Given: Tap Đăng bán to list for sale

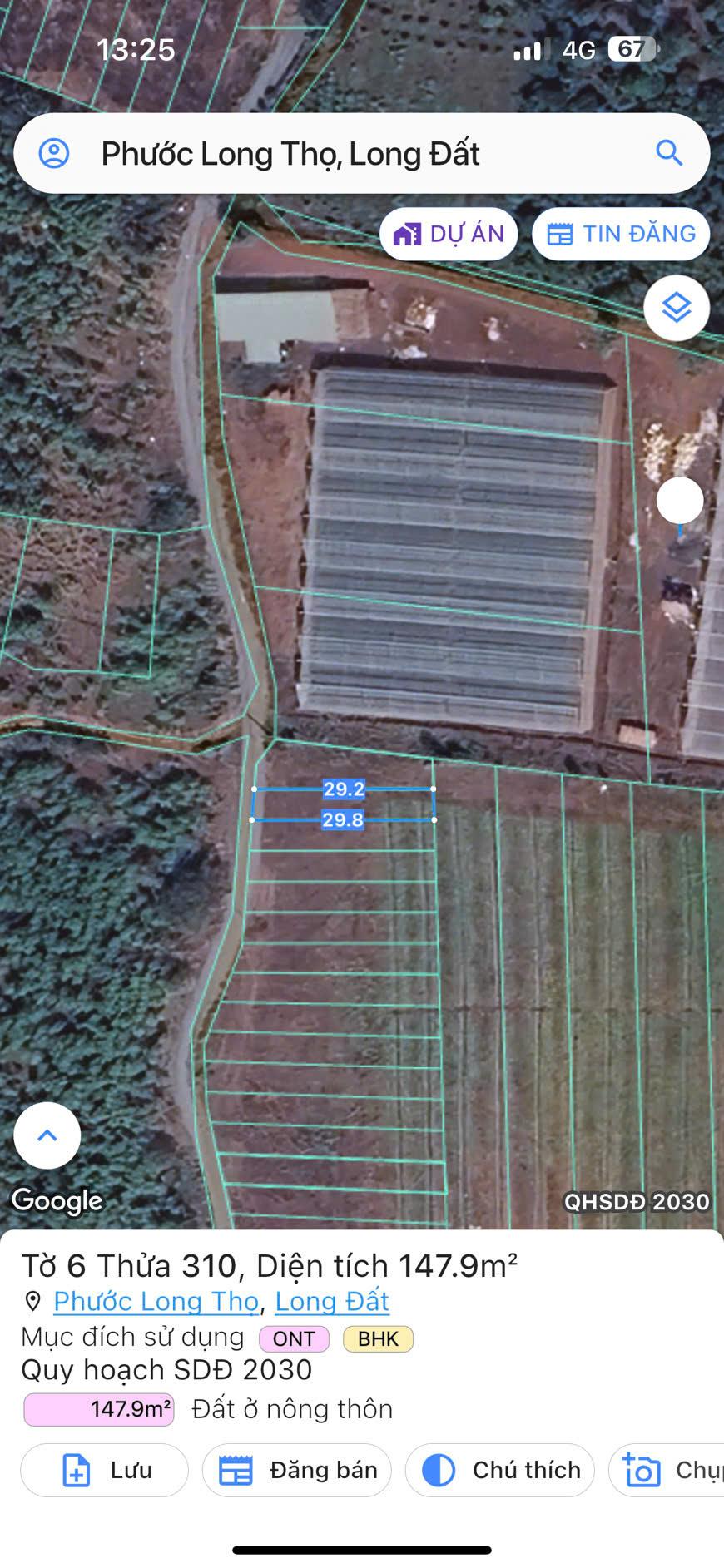Looking at the screenshot, I should tap(297, 1471).
